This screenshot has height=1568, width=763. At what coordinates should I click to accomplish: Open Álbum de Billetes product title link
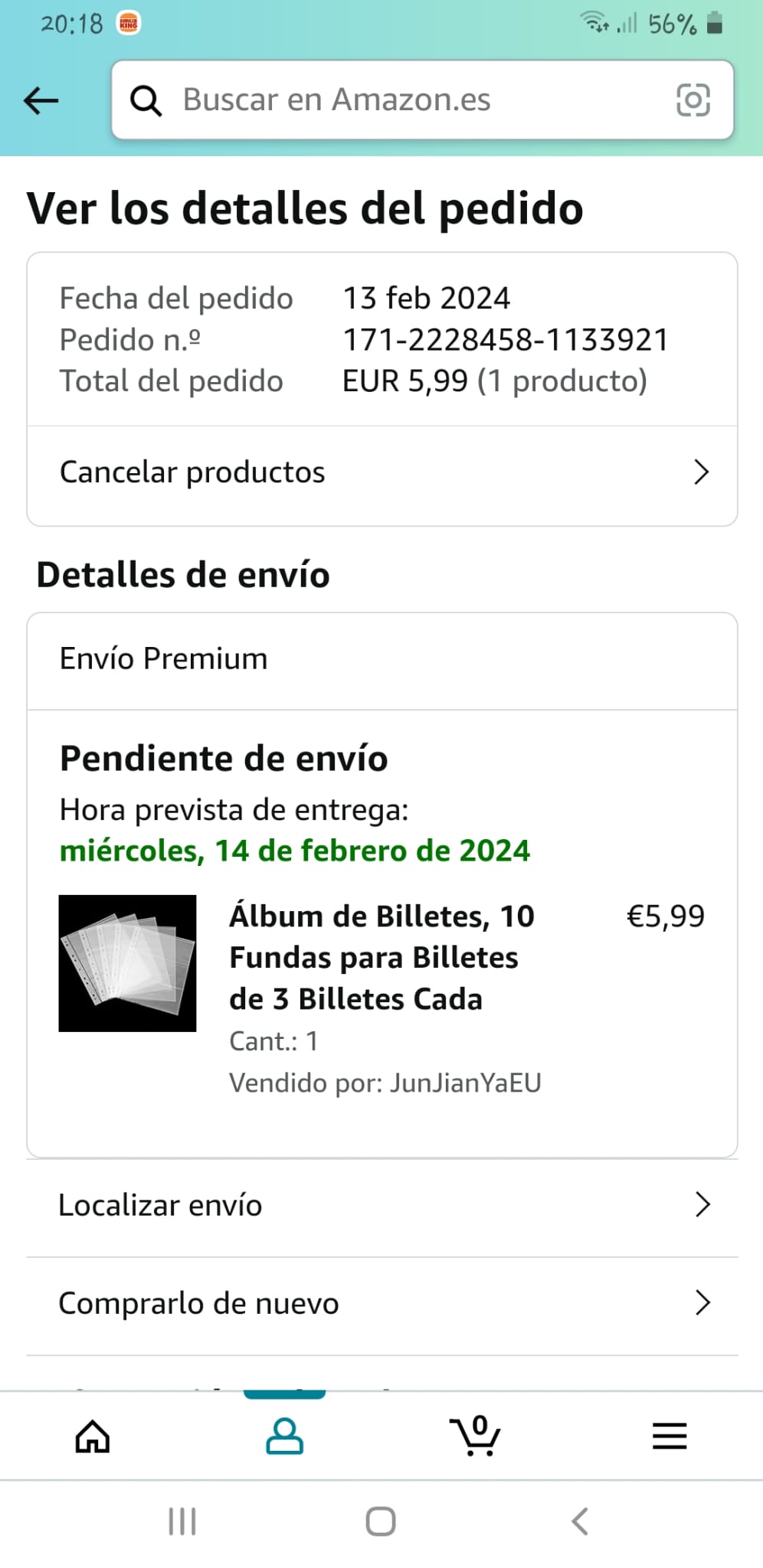(381, 958)
